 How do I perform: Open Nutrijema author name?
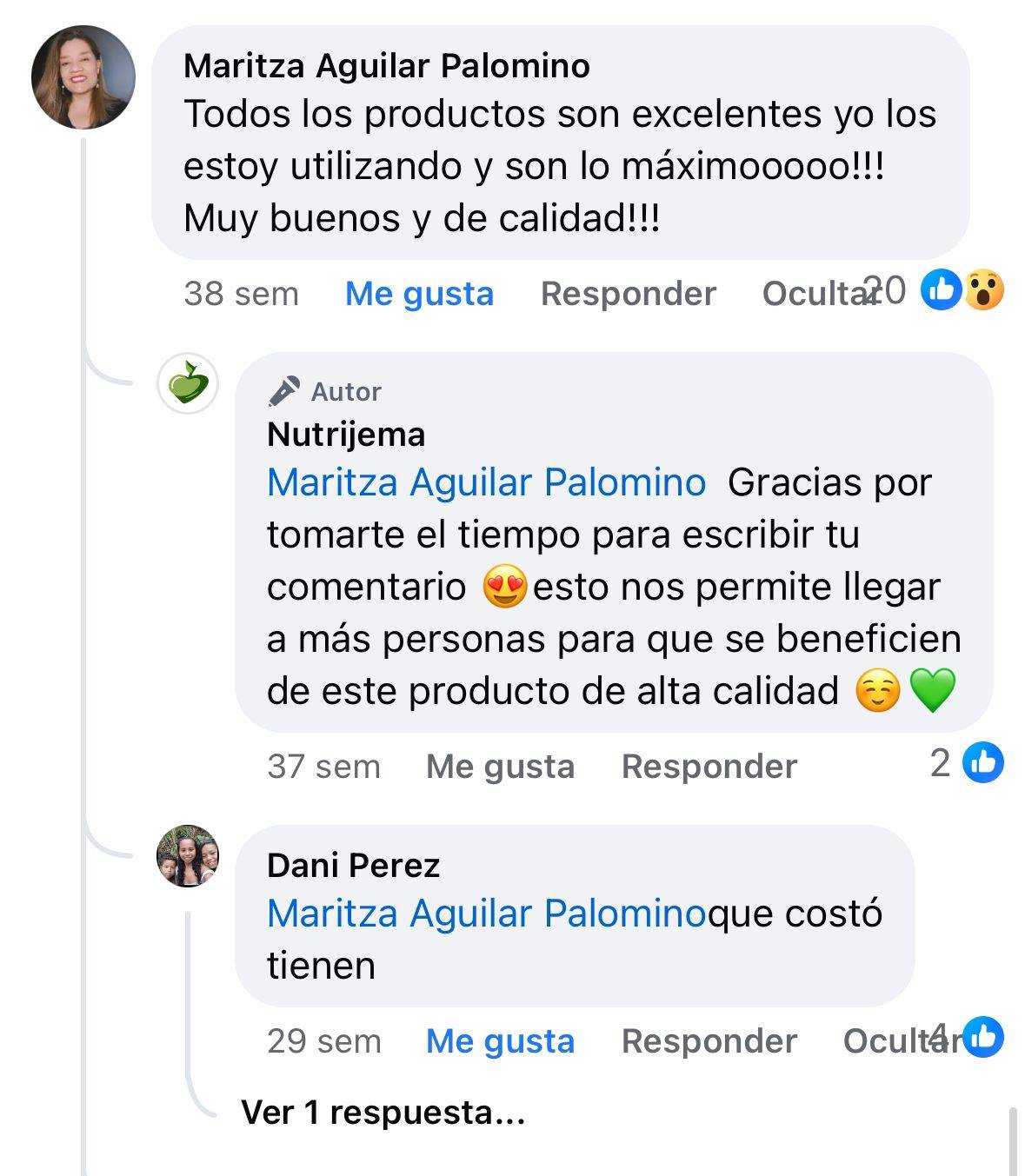coord(346,435)
